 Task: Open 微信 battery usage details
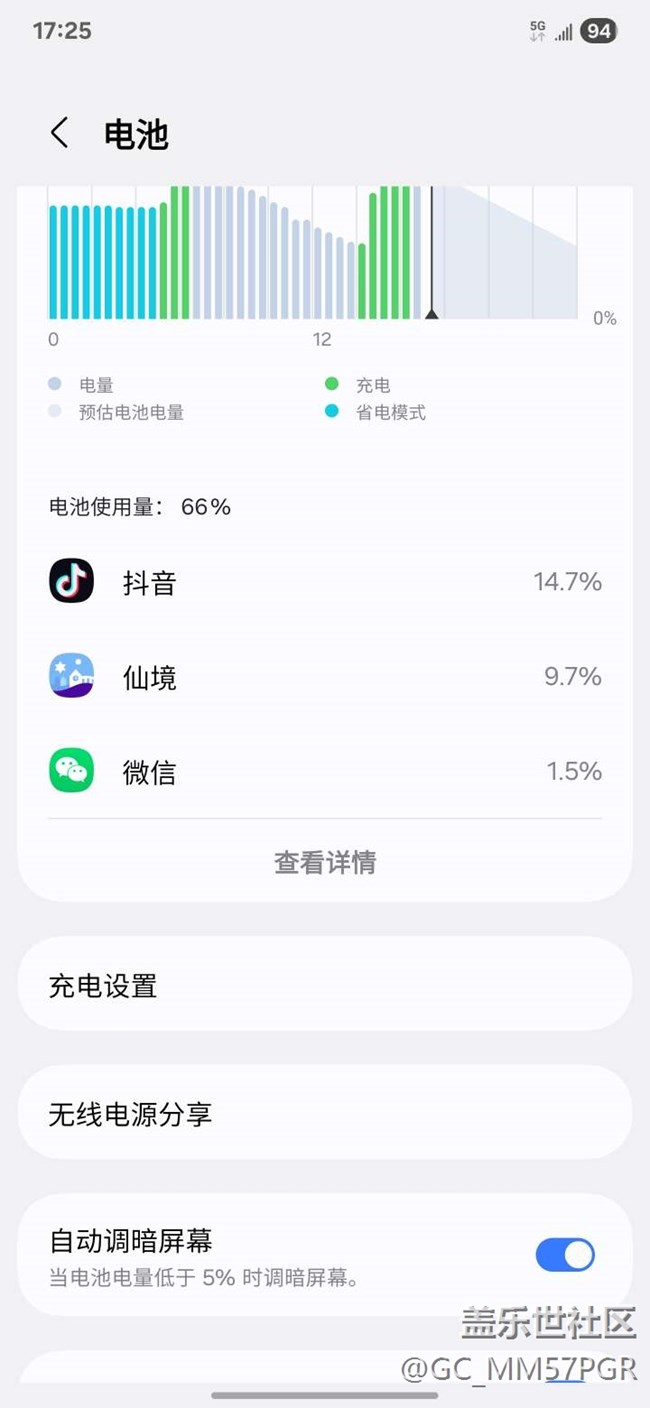325,771
